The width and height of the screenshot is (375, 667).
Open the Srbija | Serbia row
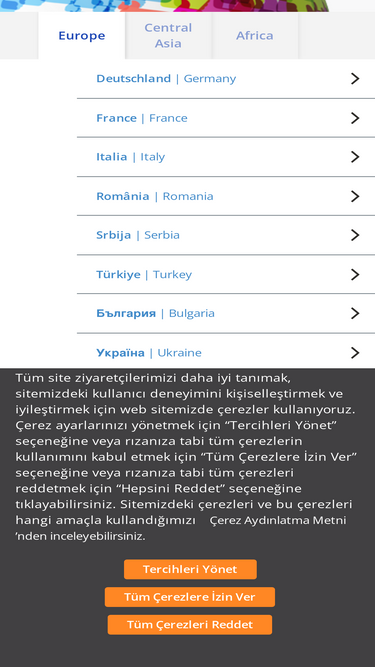coord(226,235)
